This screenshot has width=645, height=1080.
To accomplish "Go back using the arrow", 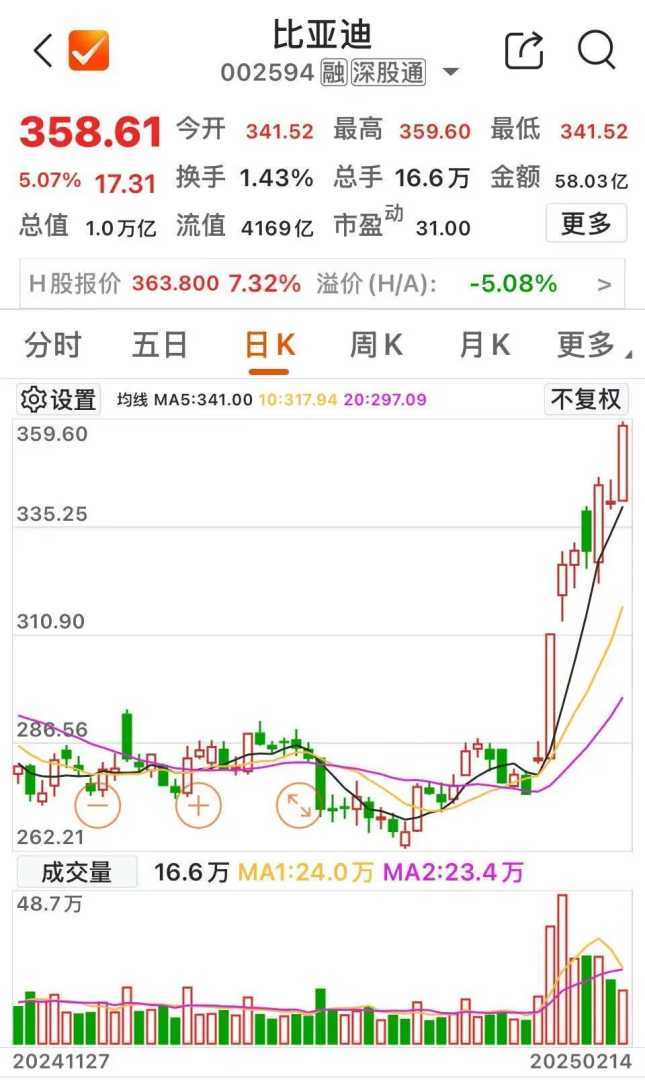I will click(x=42, y=50).
